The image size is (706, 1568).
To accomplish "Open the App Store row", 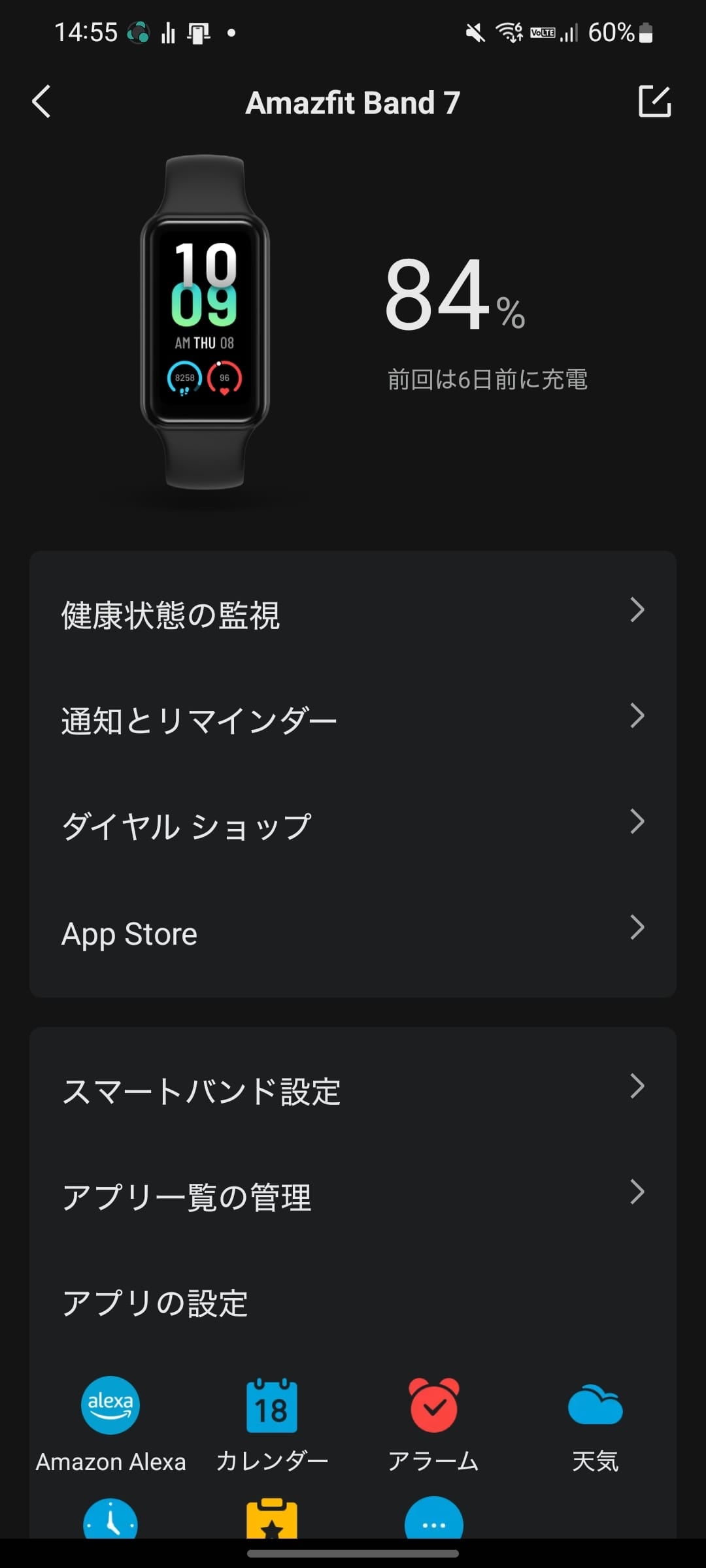I will [x=353, y=932].
